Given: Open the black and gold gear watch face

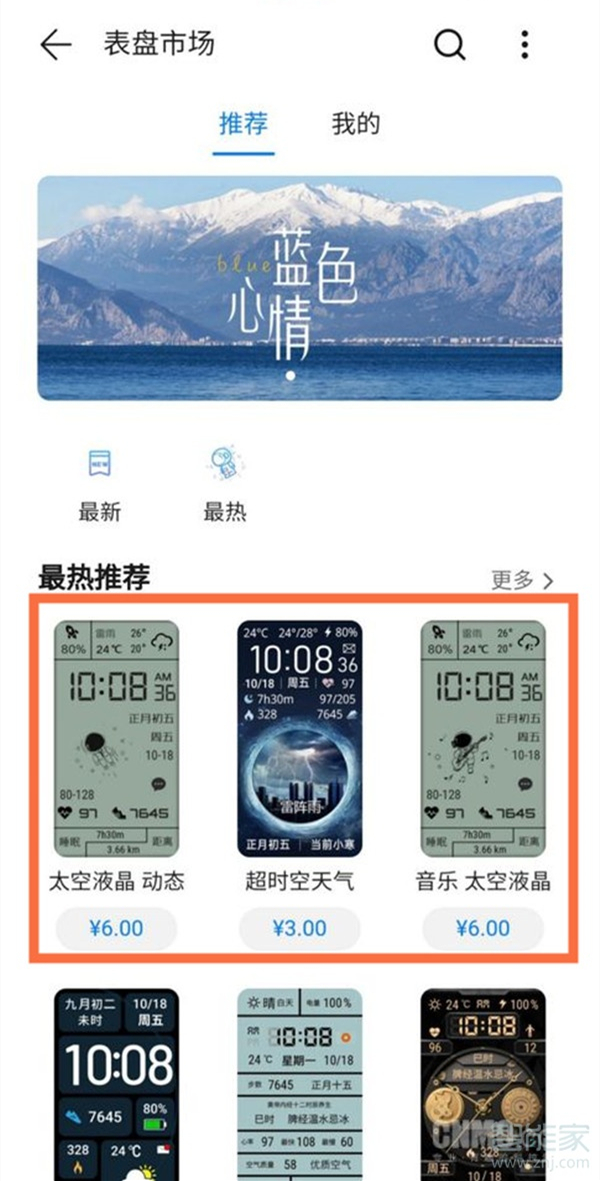Looking at the screenshot, I should [x=483, y=1085].
